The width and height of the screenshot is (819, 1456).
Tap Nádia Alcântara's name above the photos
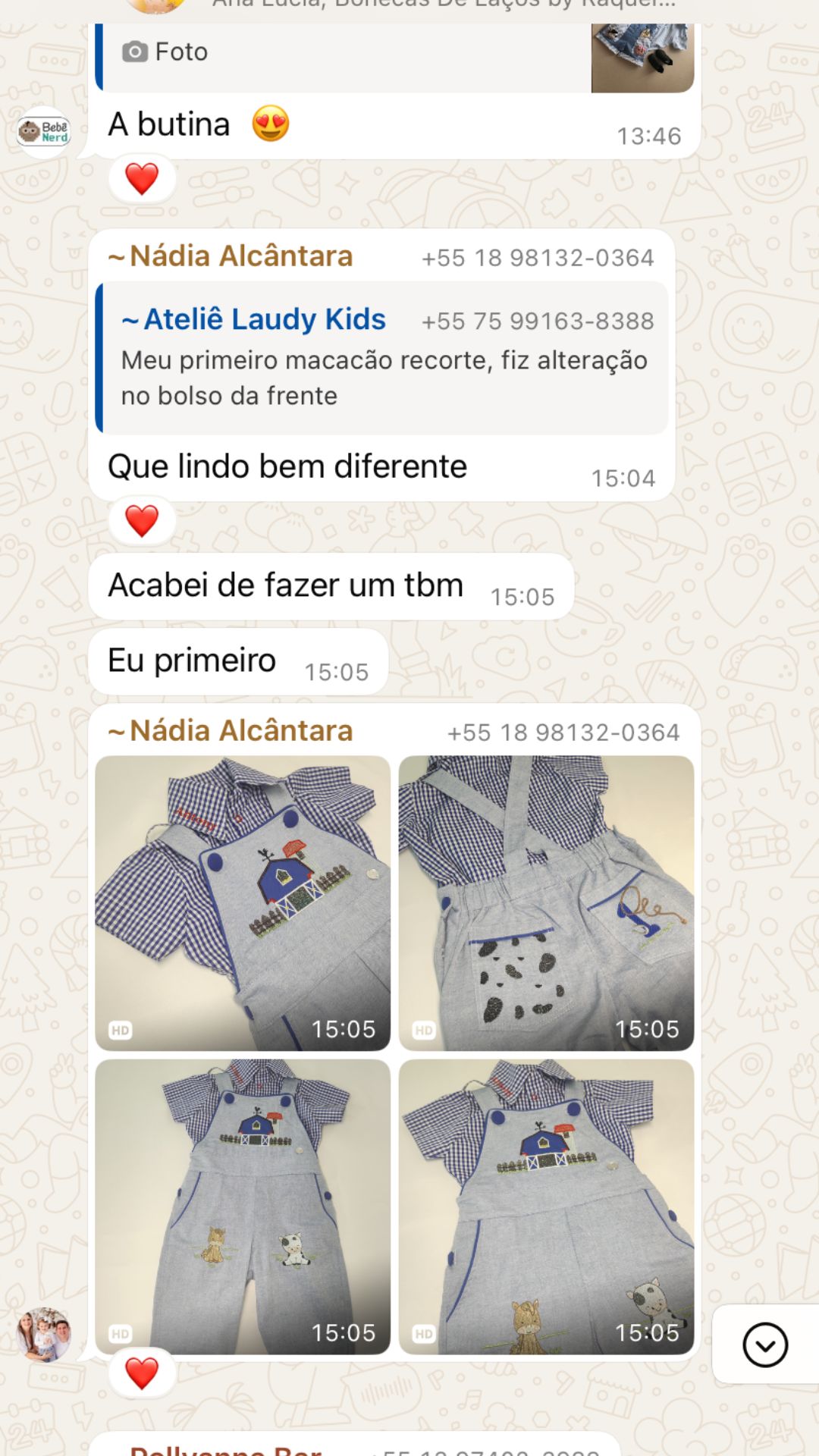point(241,731)
